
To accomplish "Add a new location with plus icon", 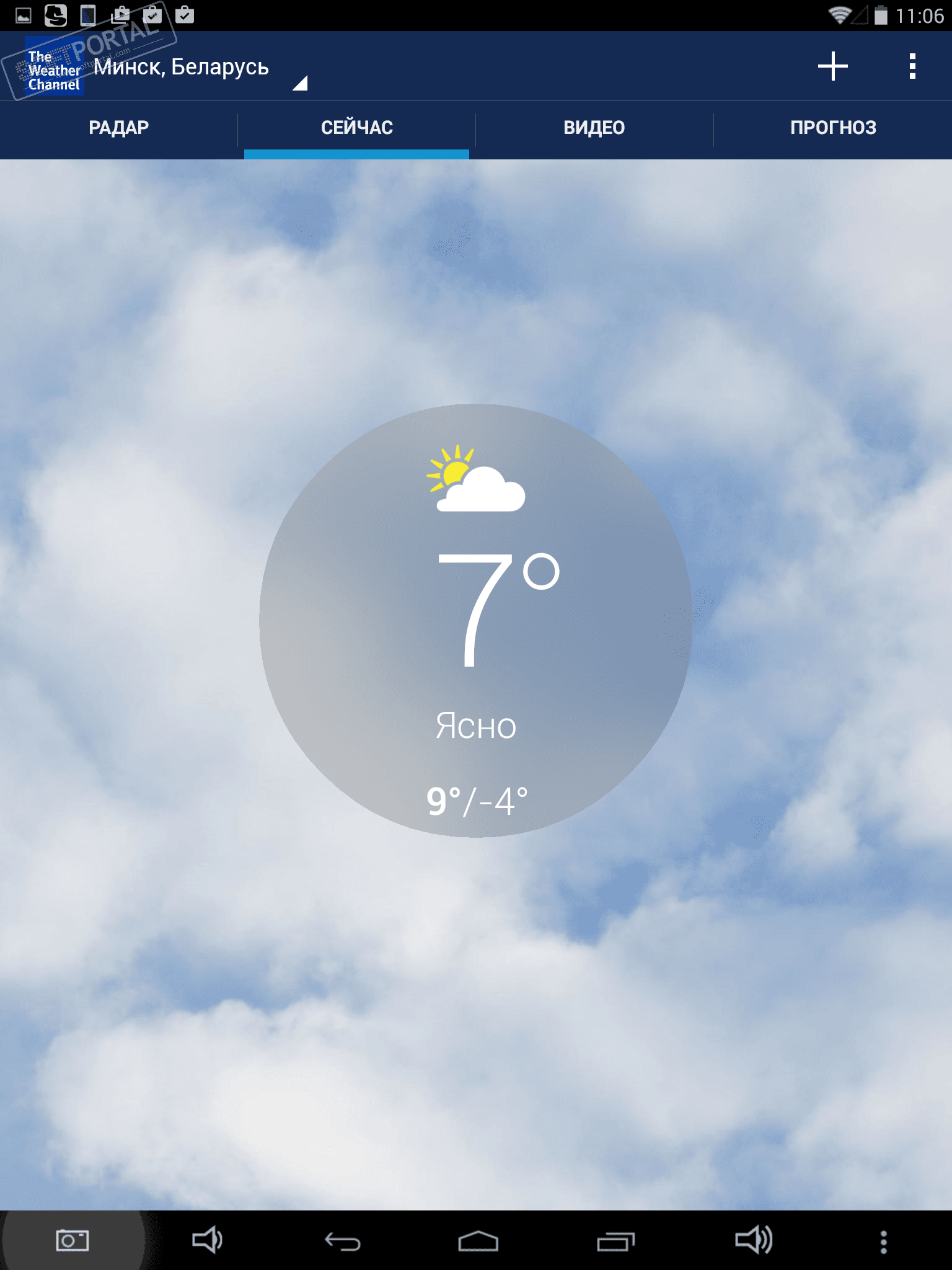I will 832,66.
